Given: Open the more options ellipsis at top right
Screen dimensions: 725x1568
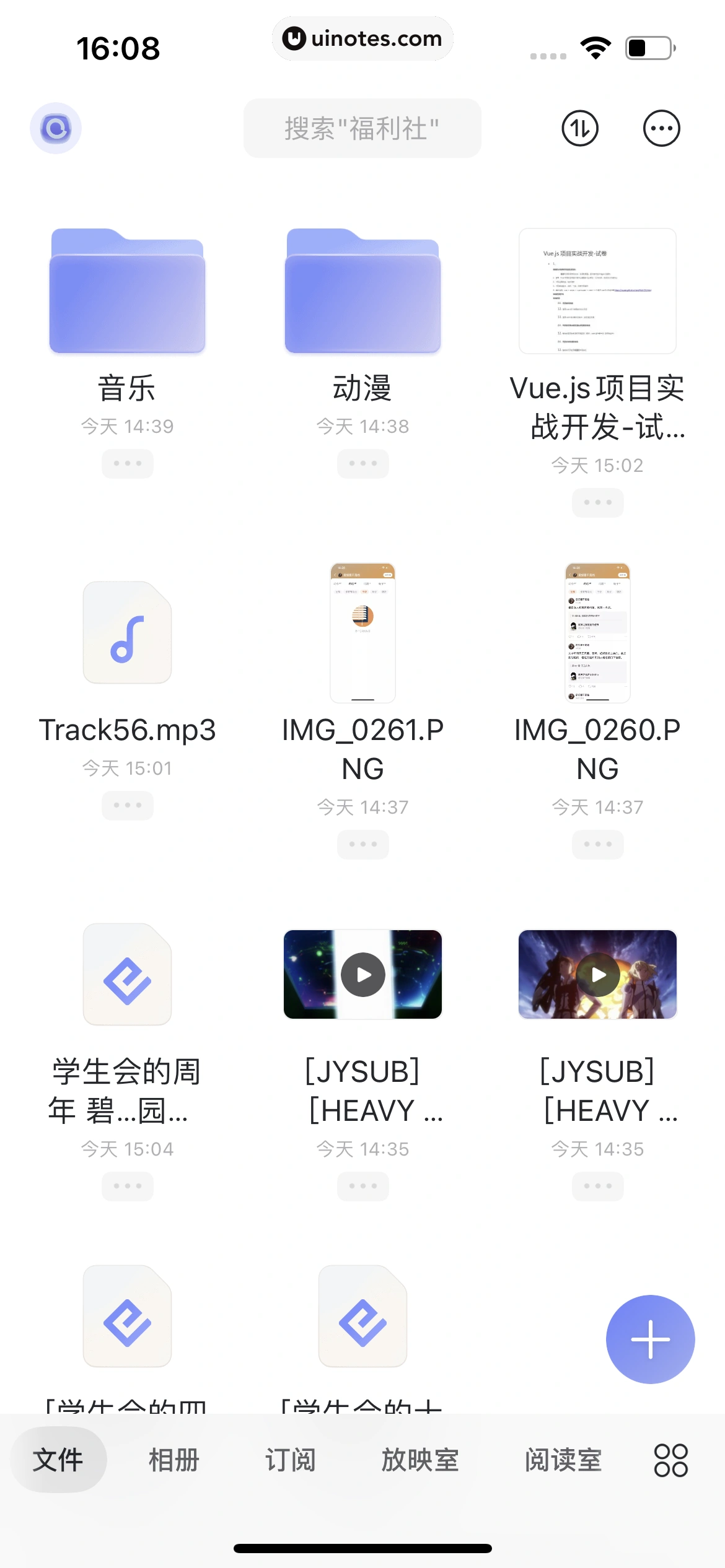Looking at the screenshot, I should pos(662,128).
